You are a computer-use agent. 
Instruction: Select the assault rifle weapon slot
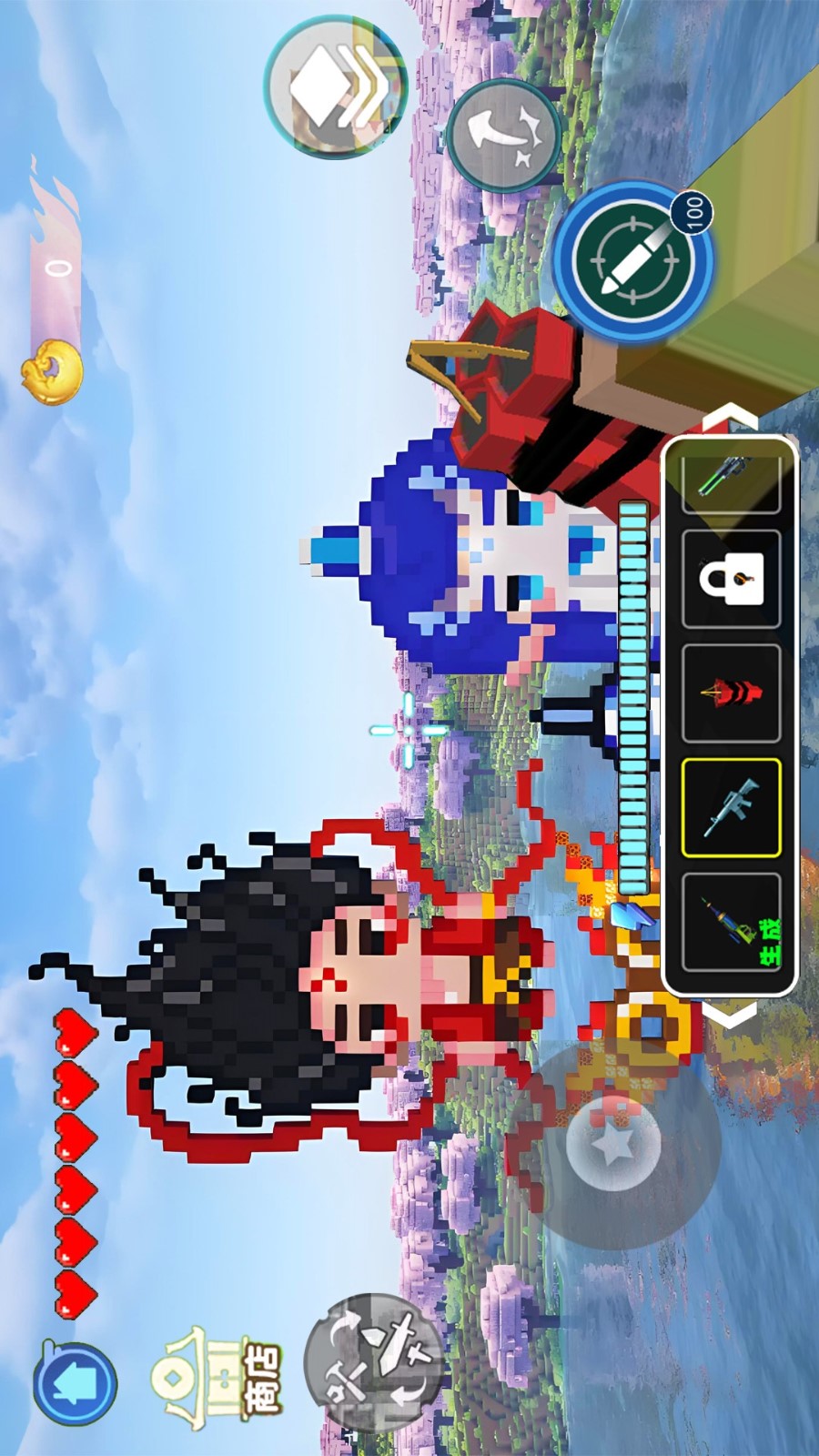[731, 807]
